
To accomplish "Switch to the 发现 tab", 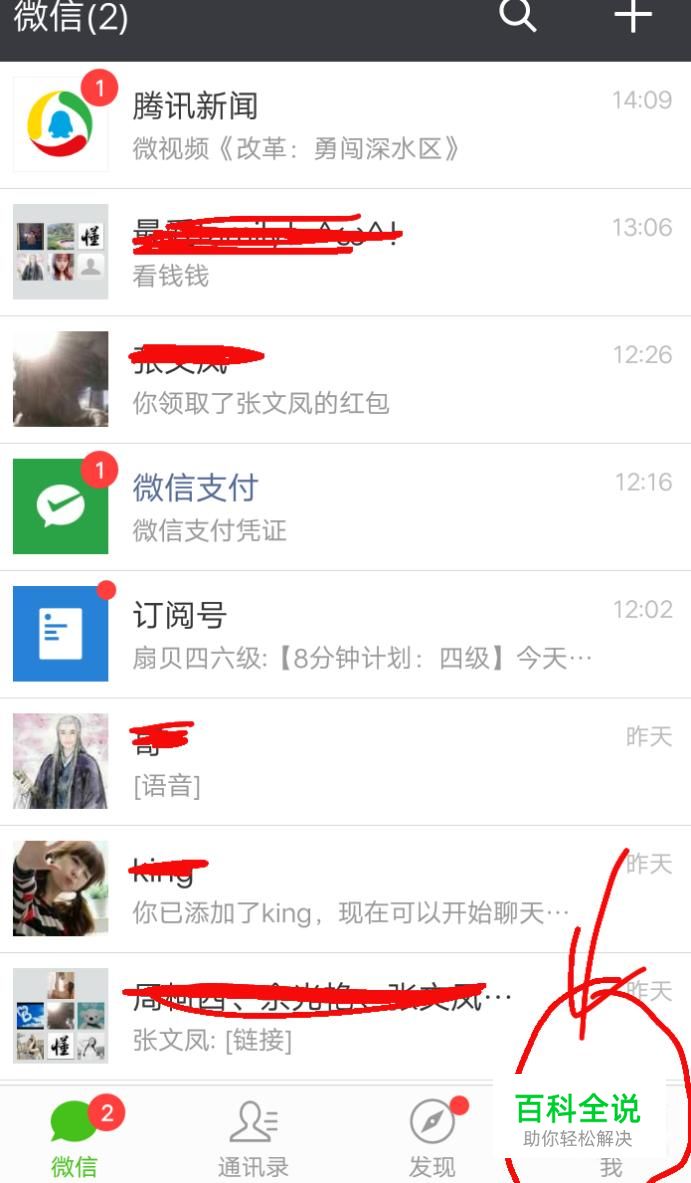I will (432, 1138).
